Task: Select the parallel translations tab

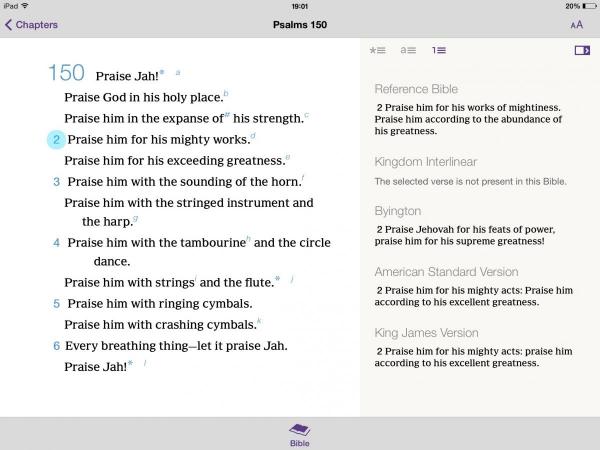Action: [438, 49]
